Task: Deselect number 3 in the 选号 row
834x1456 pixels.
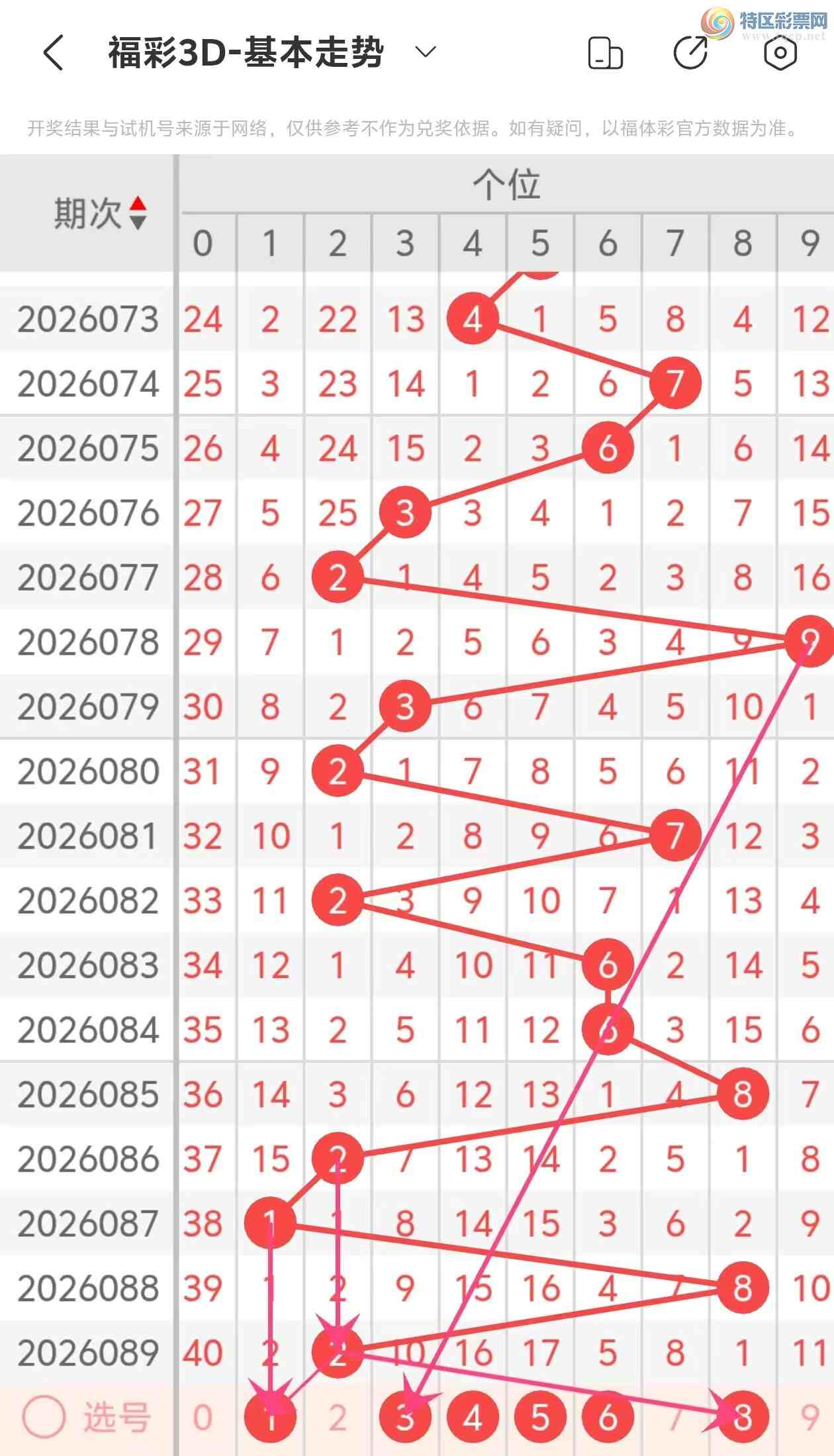Action: click(405, 1418)
